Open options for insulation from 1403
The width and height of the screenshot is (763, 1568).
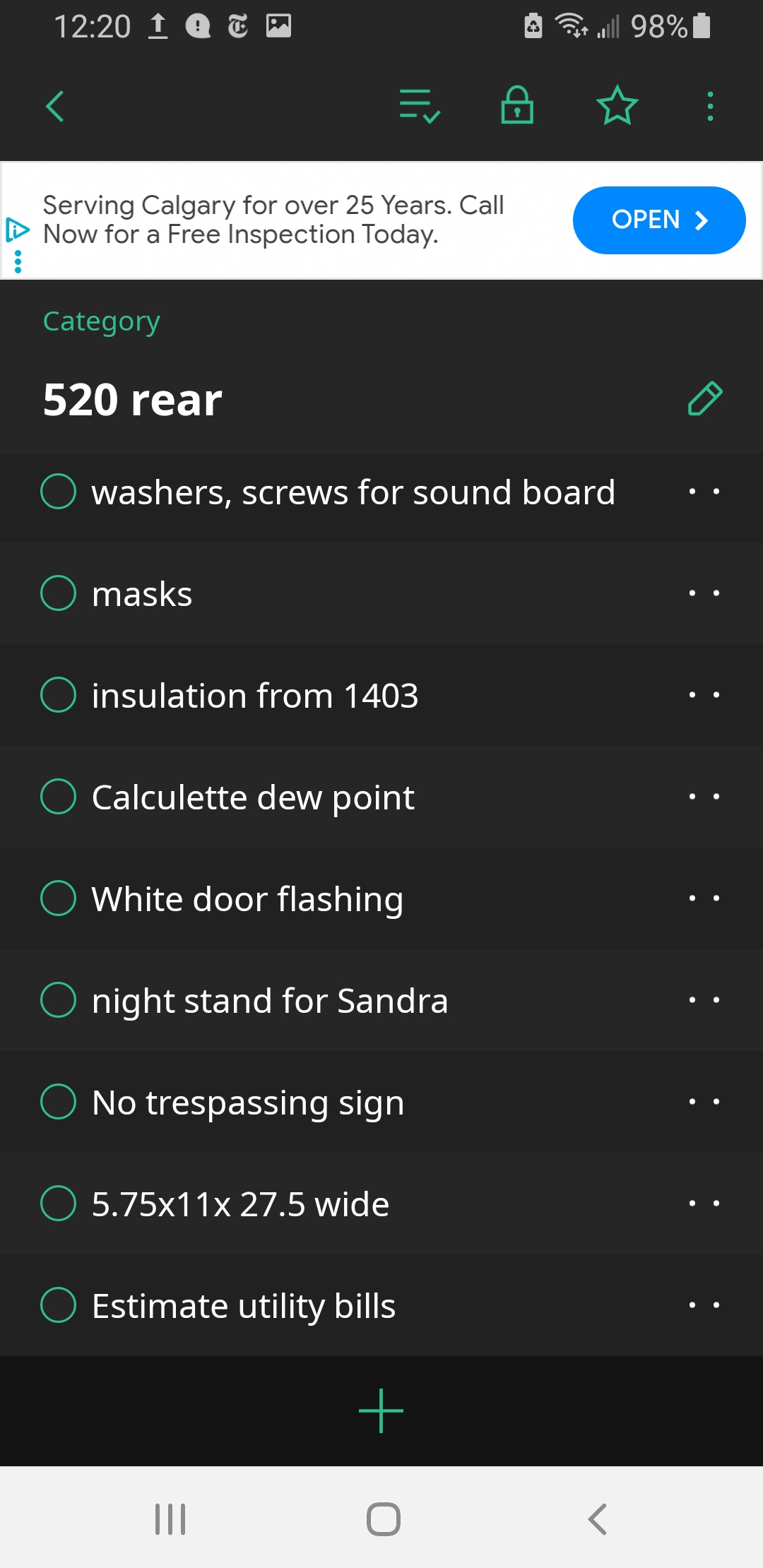pos(704,695)
